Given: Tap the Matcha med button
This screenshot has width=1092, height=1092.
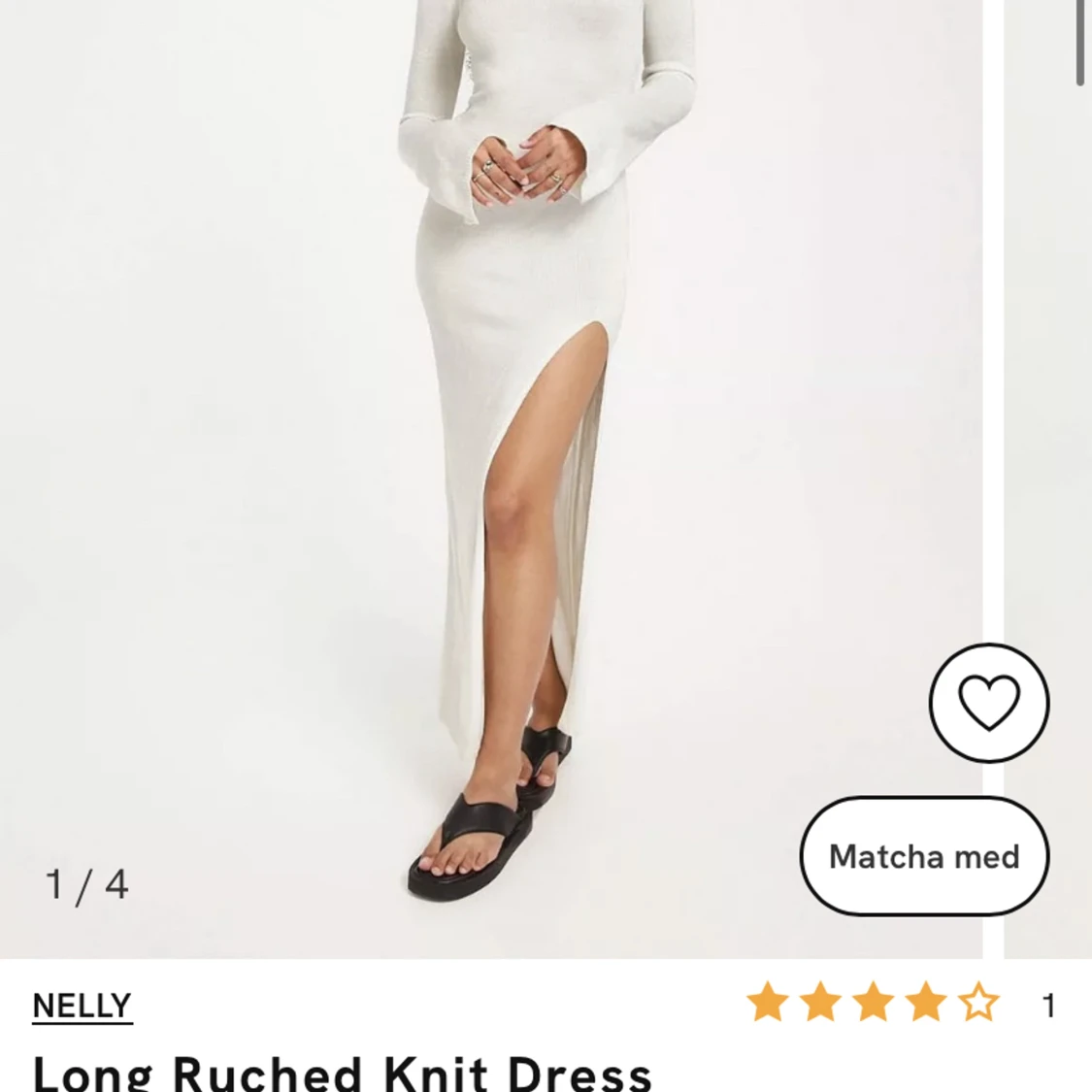Looking at the screenshot, I should 924,856.
